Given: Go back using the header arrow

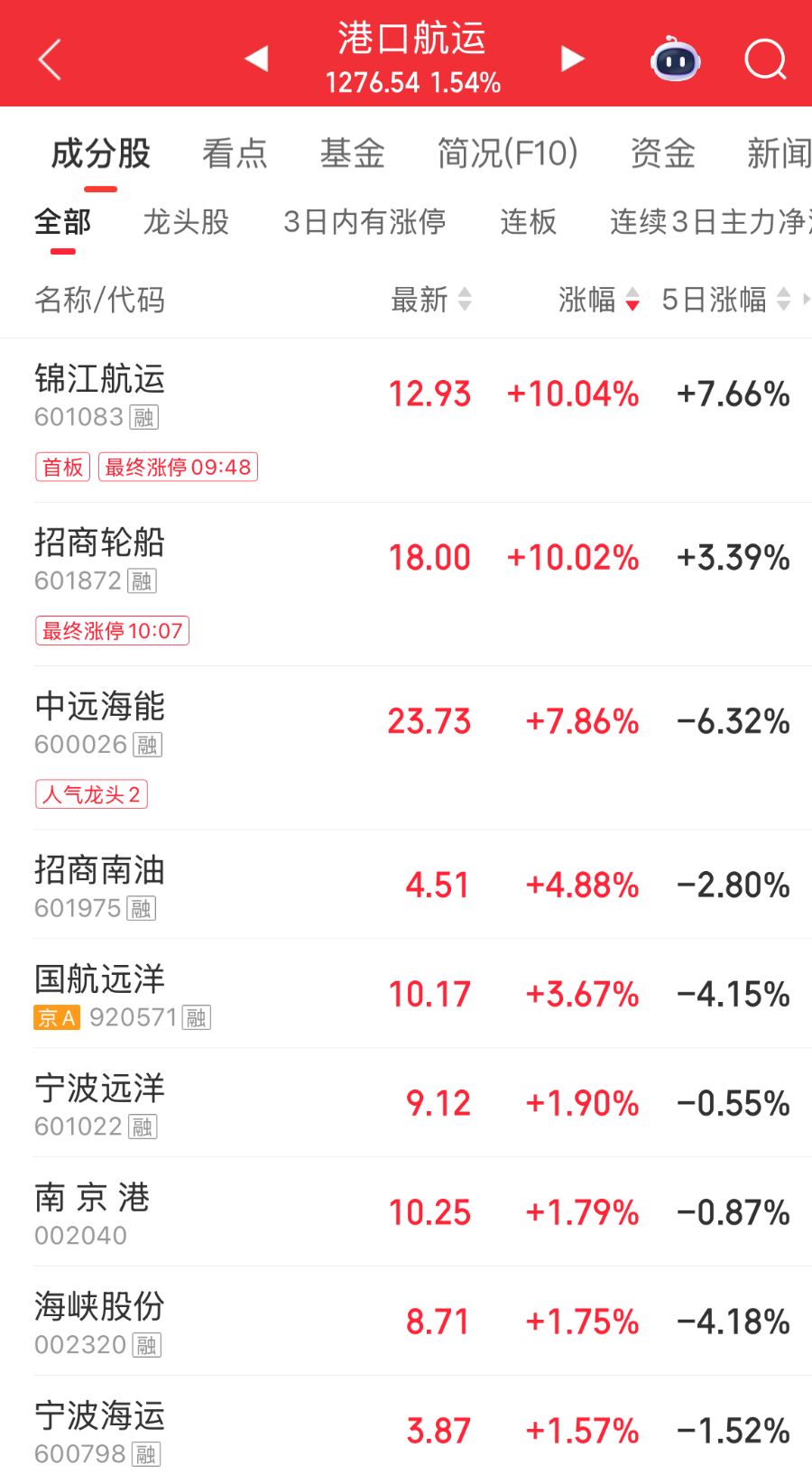Looking at the screenshot, I should pos(51,60).
